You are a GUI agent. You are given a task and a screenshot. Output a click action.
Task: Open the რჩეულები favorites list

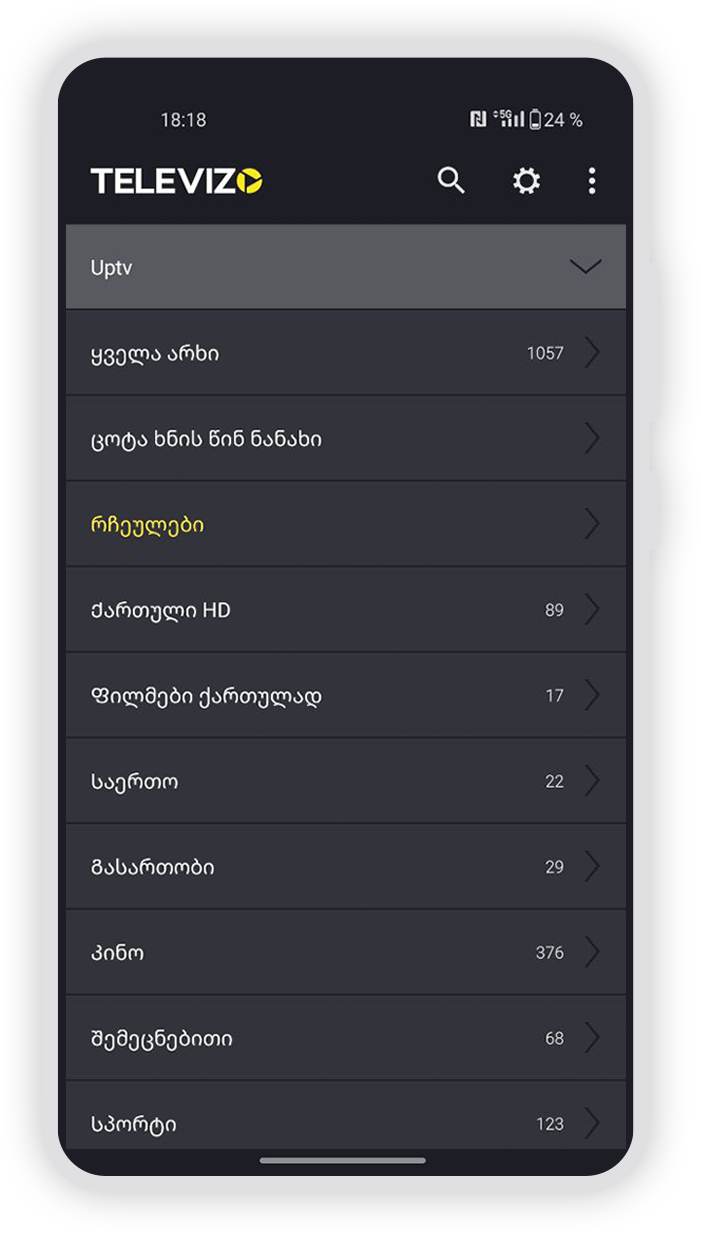[346, 525]
